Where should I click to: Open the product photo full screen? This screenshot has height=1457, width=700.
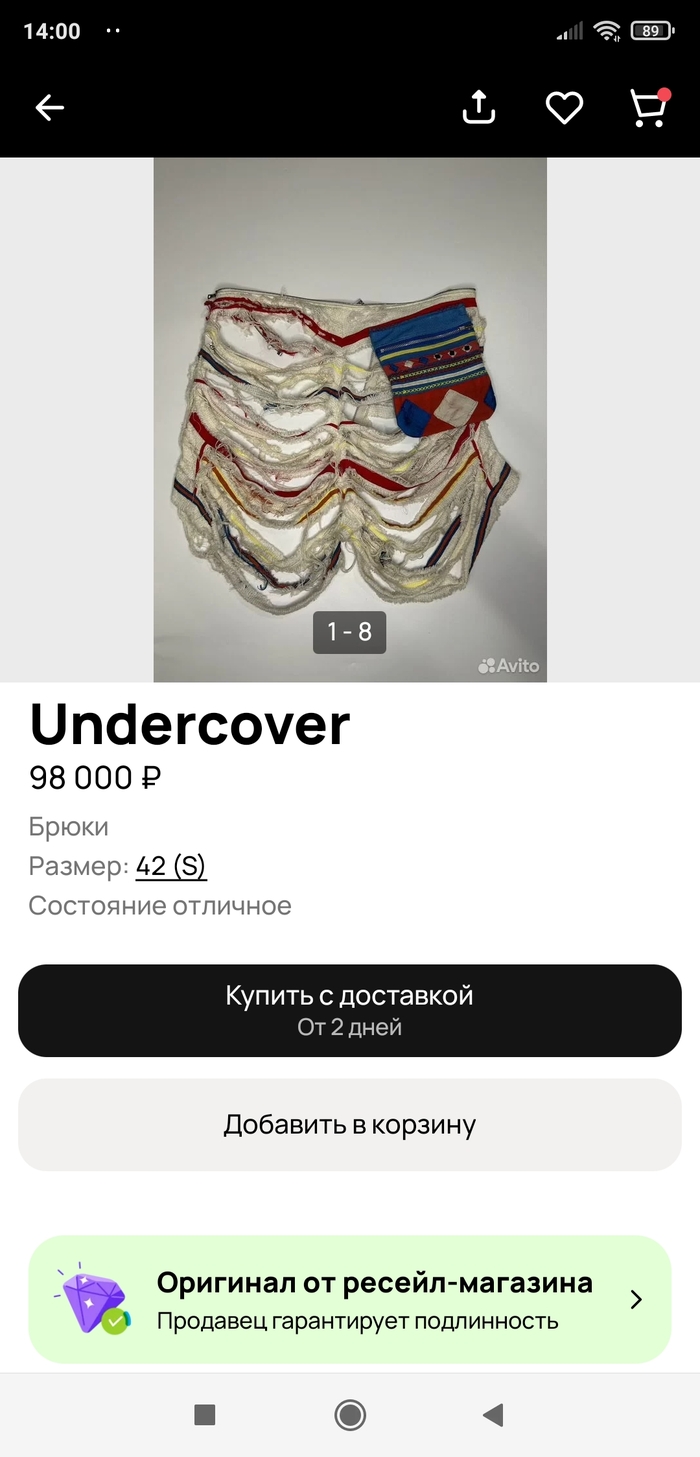(349, 420)
